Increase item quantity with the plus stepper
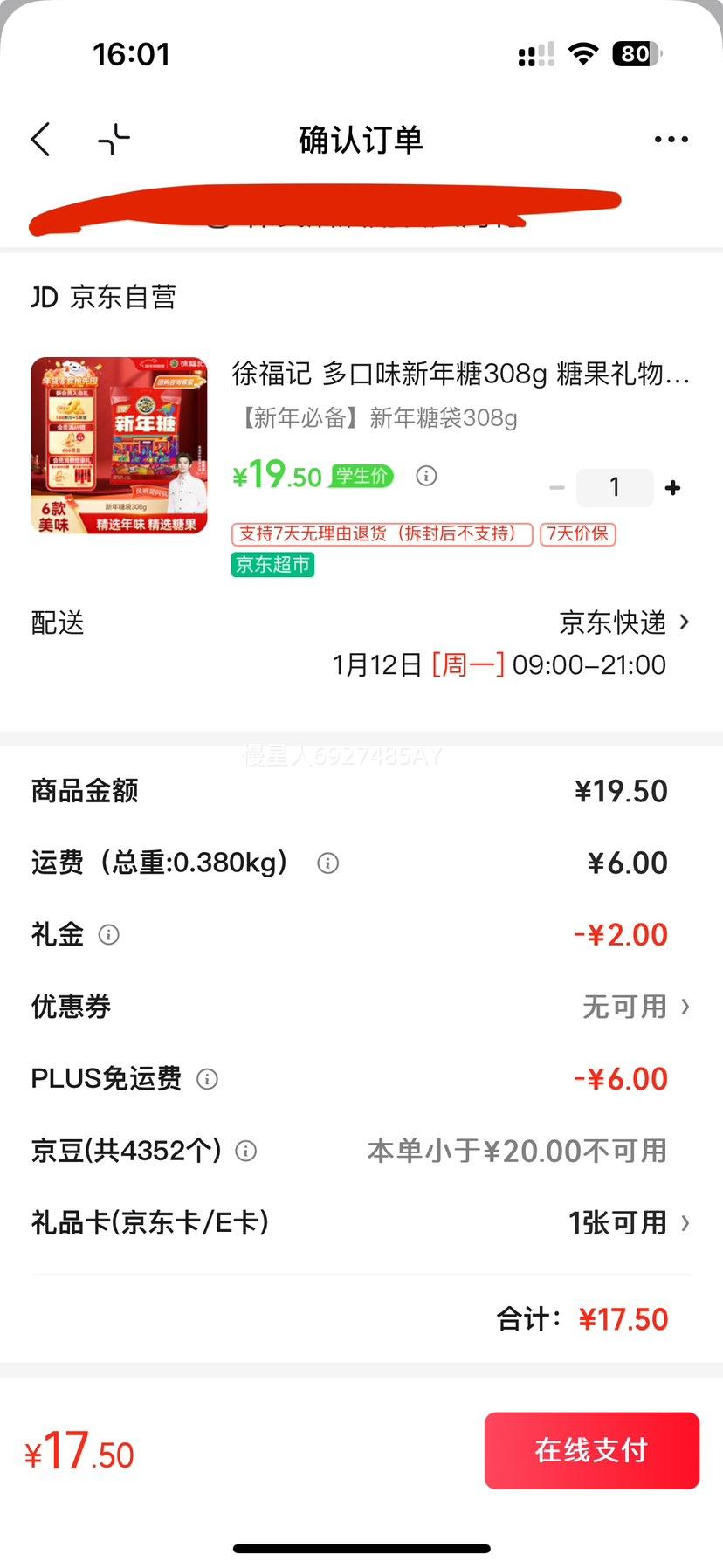The height and width of the screenshot is (1568, 723). tap(672, 487)
